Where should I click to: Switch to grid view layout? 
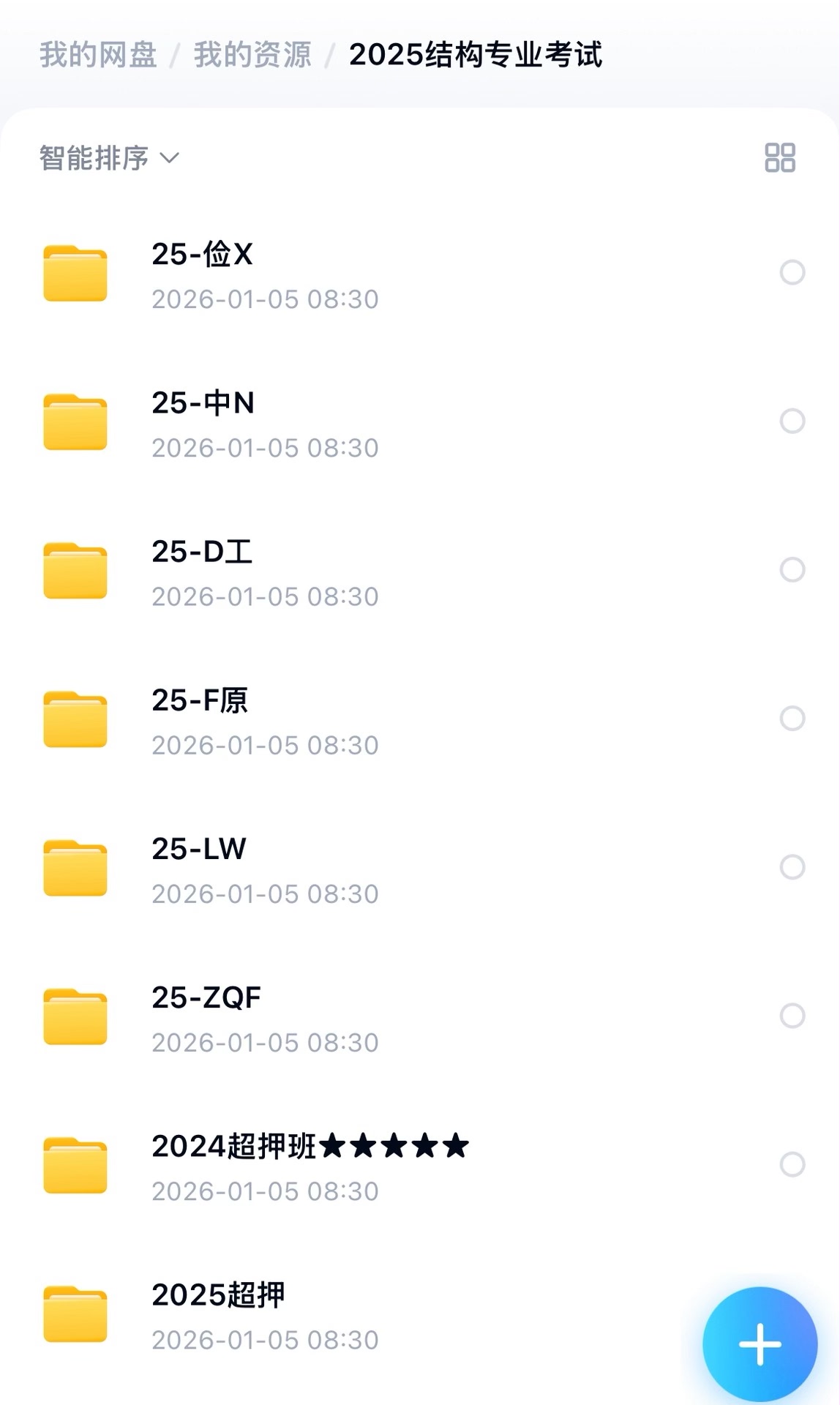[x=779, y=157]
